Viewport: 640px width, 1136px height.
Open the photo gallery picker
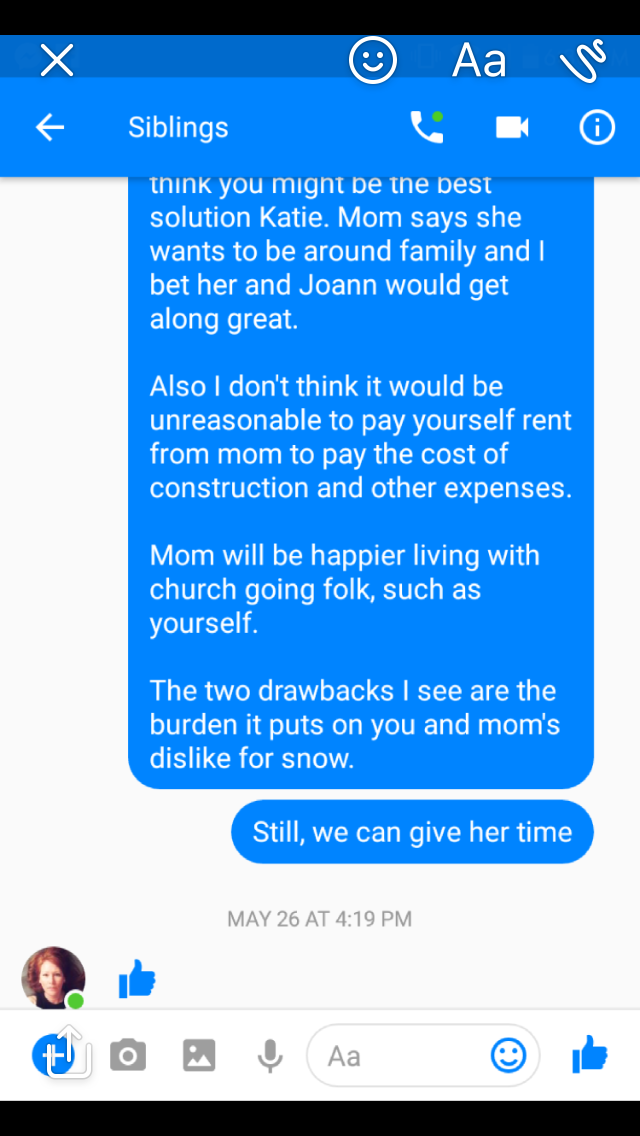pos(199,1055)
